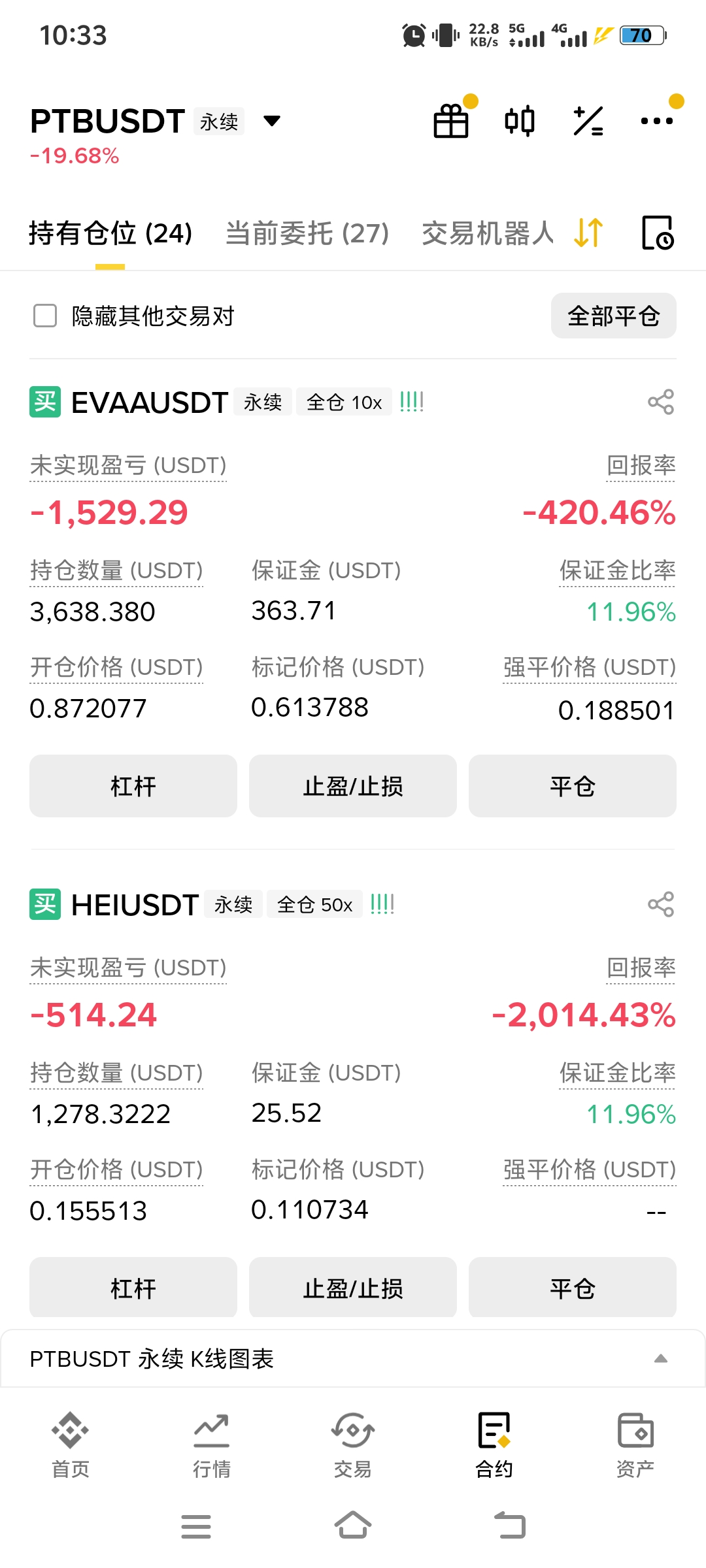The image size is (706, 1568).
Task: Share the HEIUSDT position
Action: click(660, 905)
